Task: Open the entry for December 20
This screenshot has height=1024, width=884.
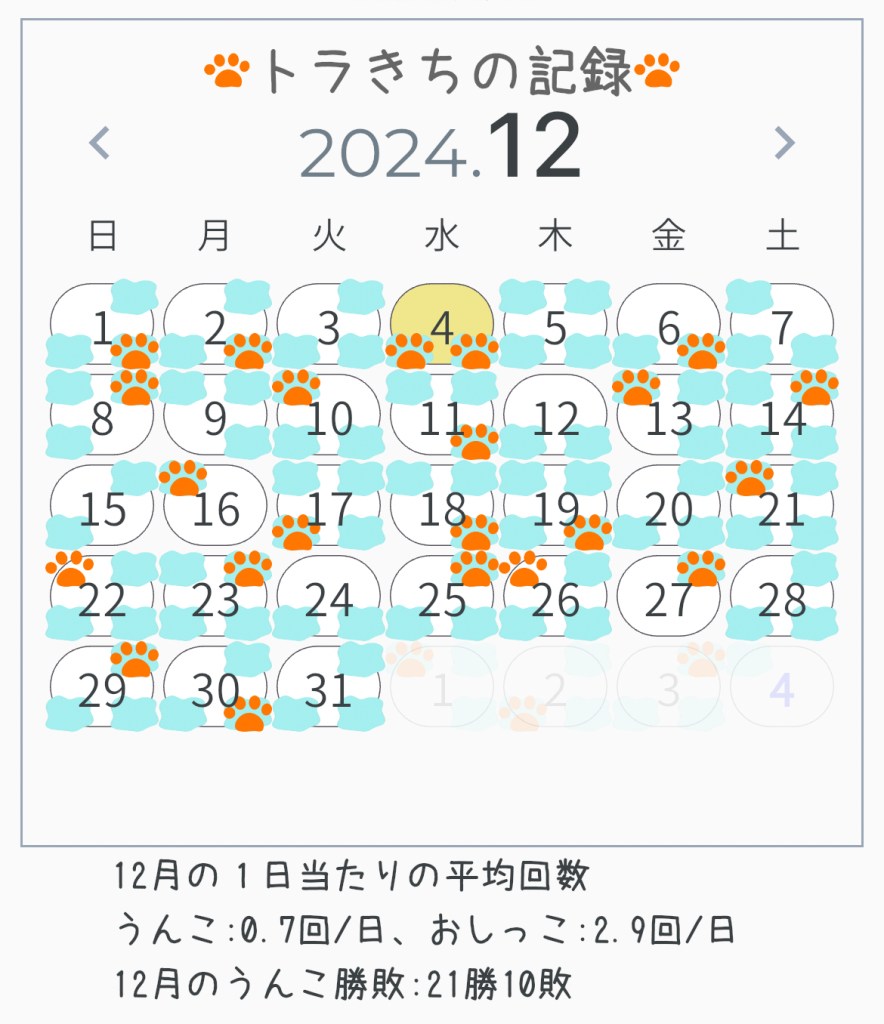Action: 668,507
